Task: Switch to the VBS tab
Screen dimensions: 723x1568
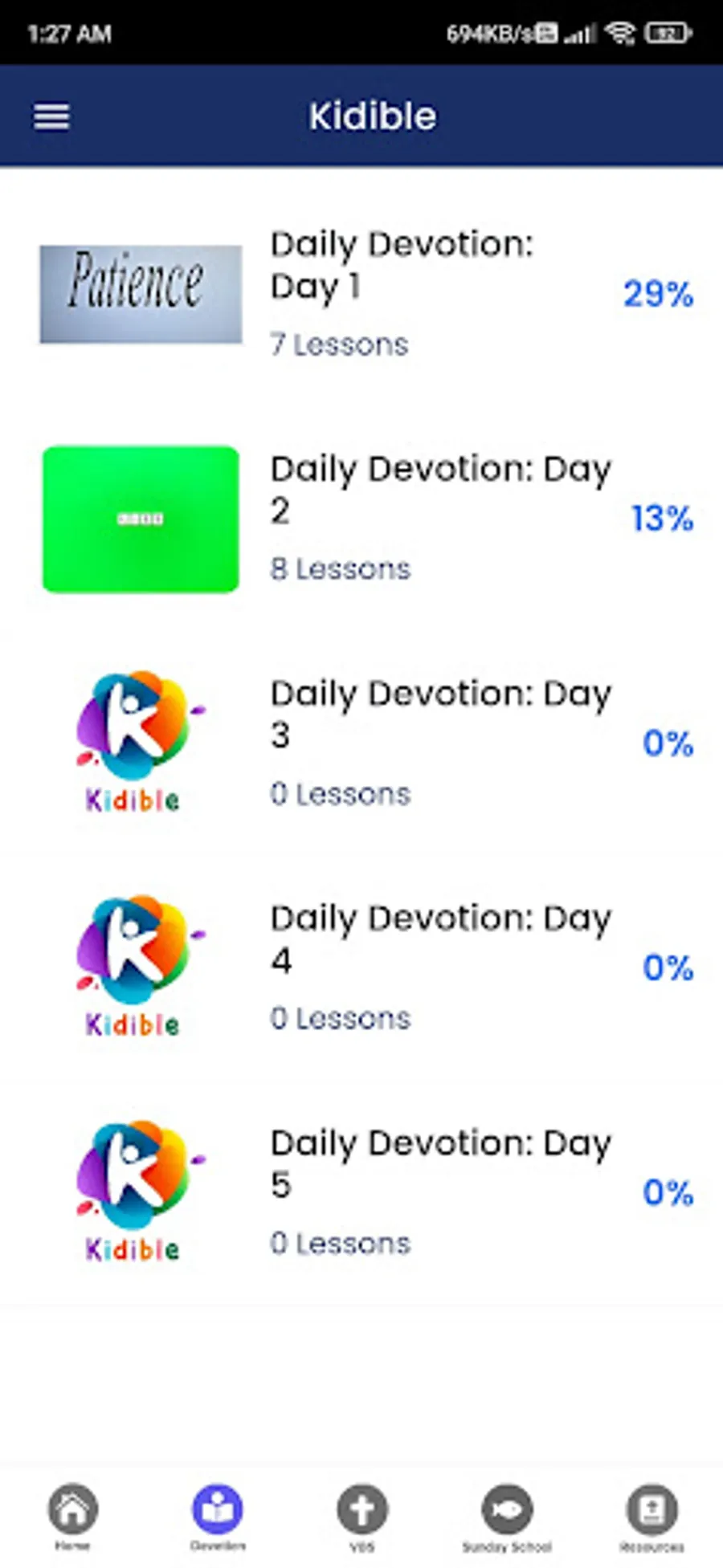Action: click(x=361, y=1517)
